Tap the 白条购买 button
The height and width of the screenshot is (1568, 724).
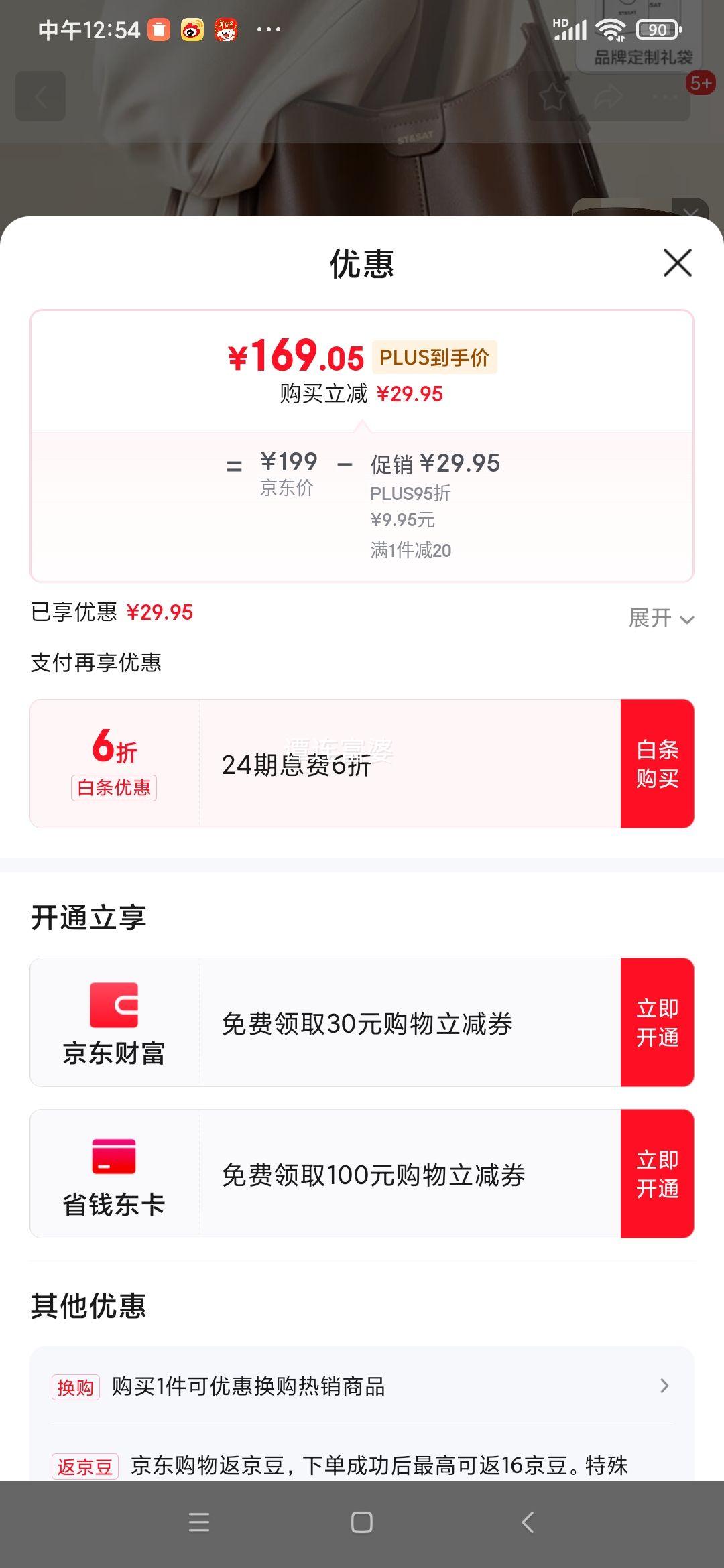click(657, 764)
